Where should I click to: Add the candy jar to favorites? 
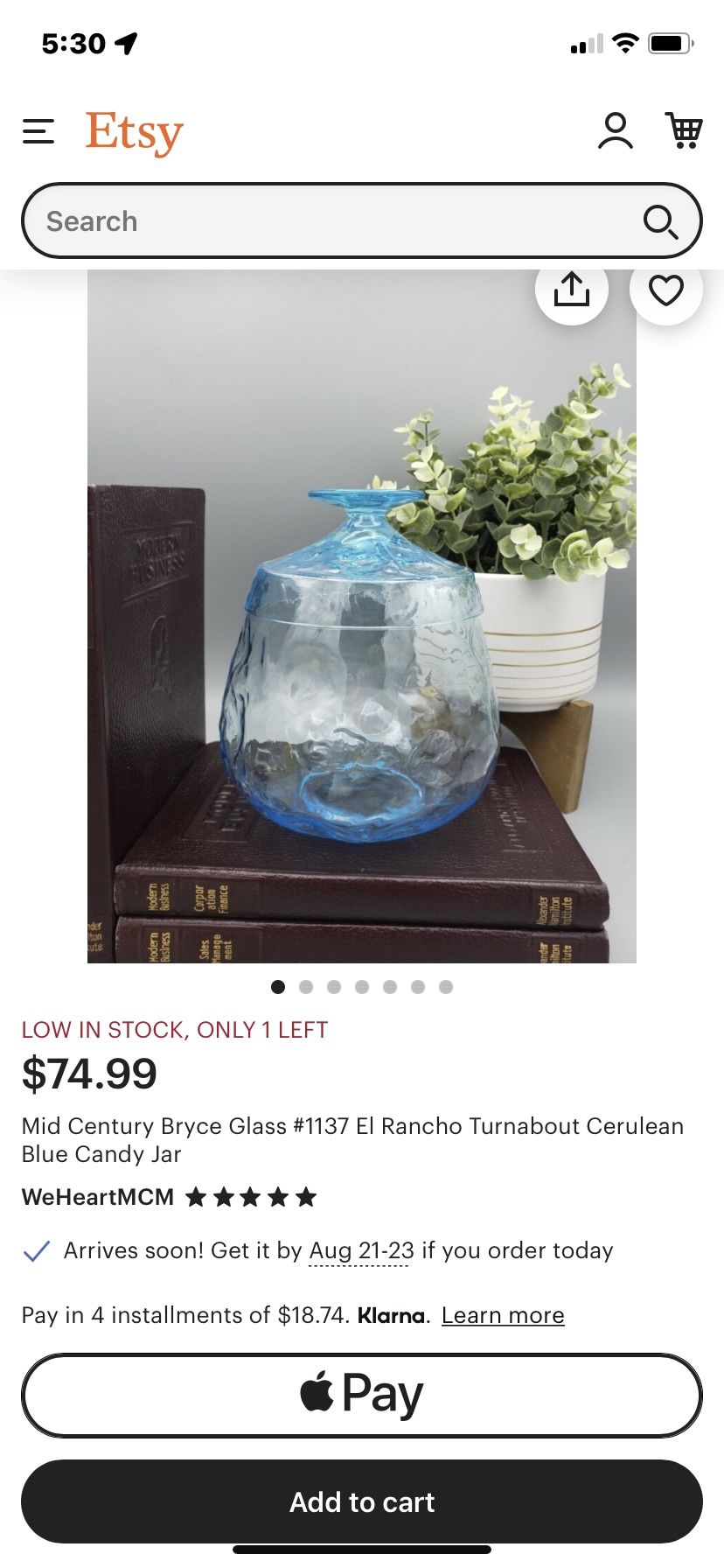pyautogui.click(x=666, y=290)
